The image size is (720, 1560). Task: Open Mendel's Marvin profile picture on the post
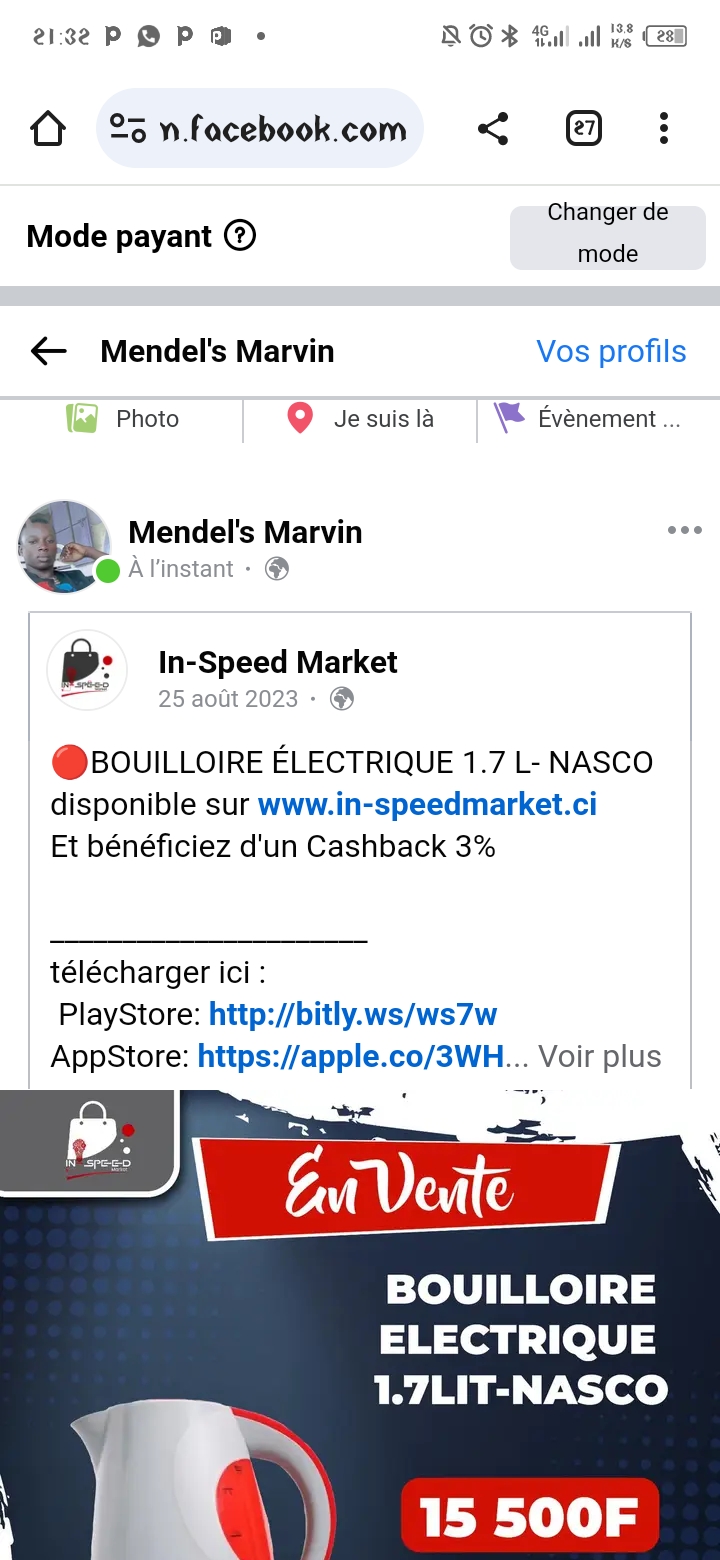point(64,547)
